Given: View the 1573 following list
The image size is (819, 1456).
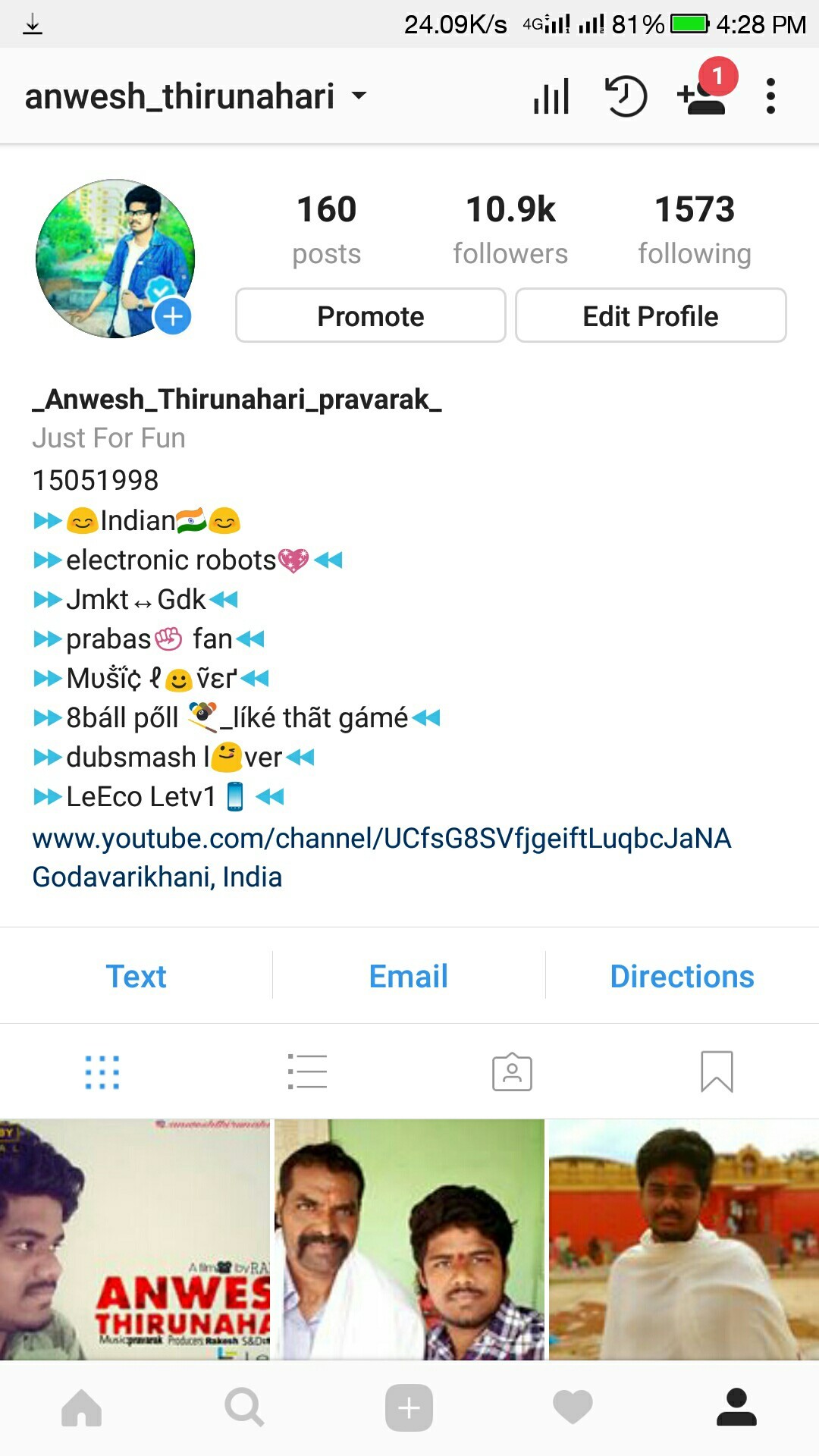Looking at the screenshot, I should (694, 228).
